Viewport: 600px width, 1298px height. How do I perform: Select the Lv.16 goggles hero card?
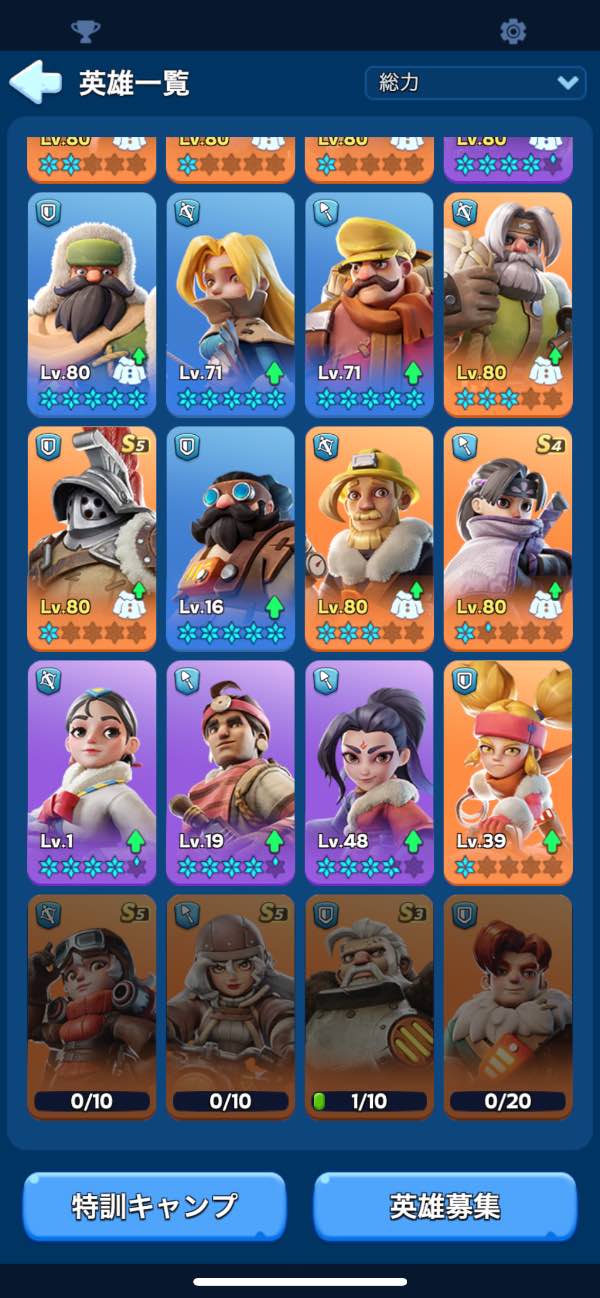point(231,538)
